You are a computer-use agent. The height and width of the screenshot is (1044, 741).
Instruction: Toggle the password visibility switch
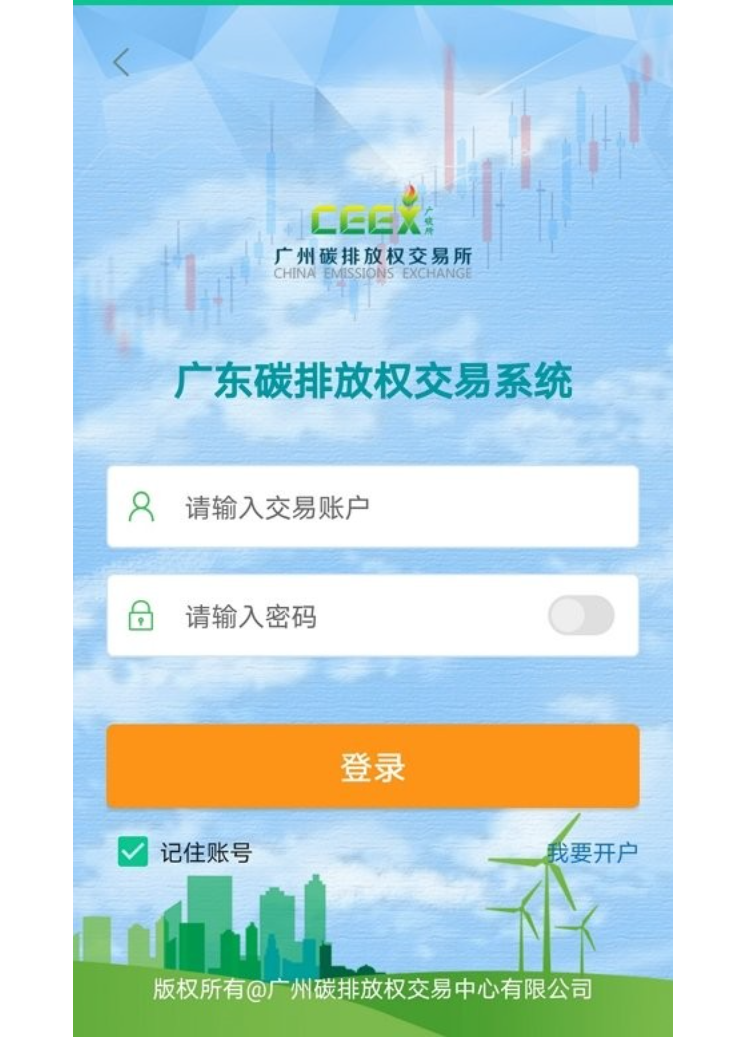[x=581, y=616]
